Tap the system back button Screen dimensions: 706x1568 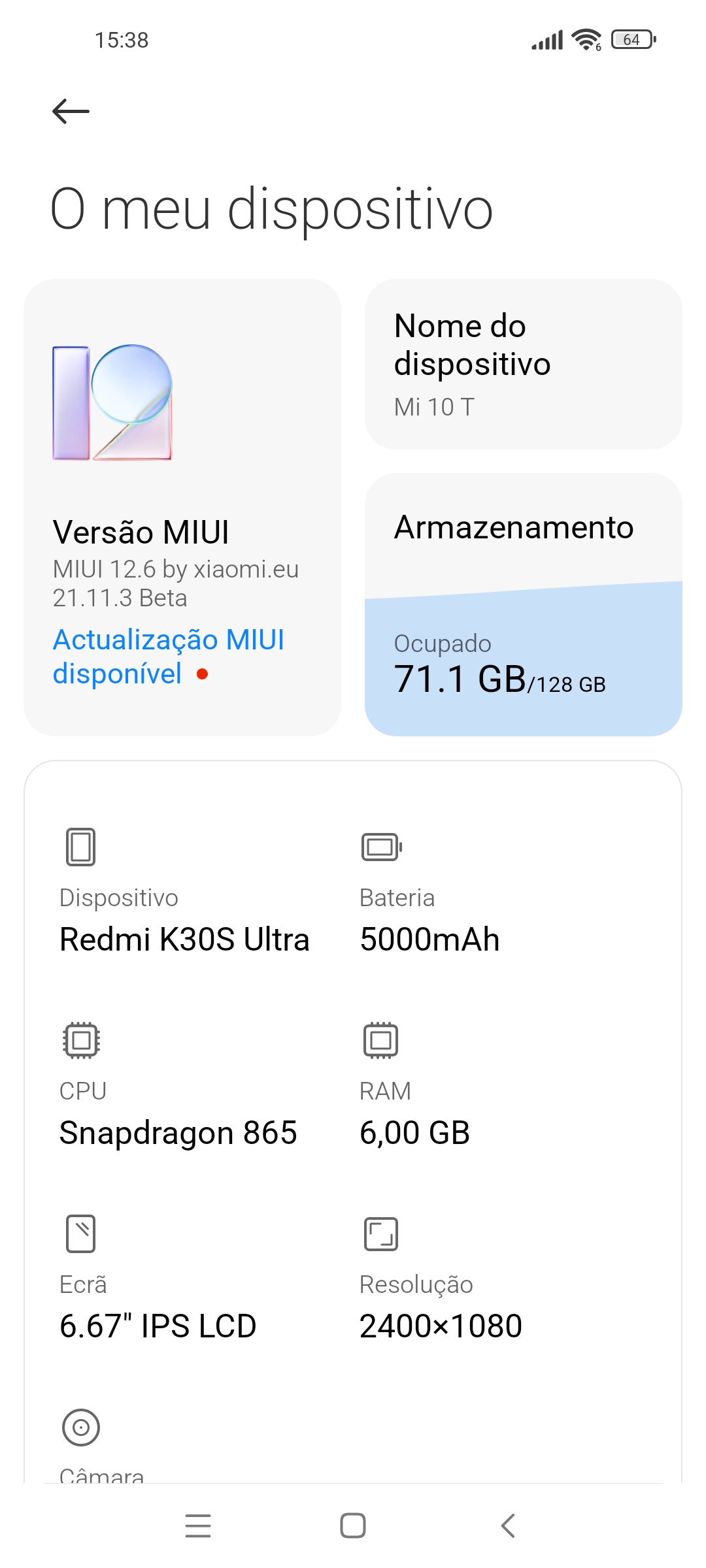(508, 1526)
